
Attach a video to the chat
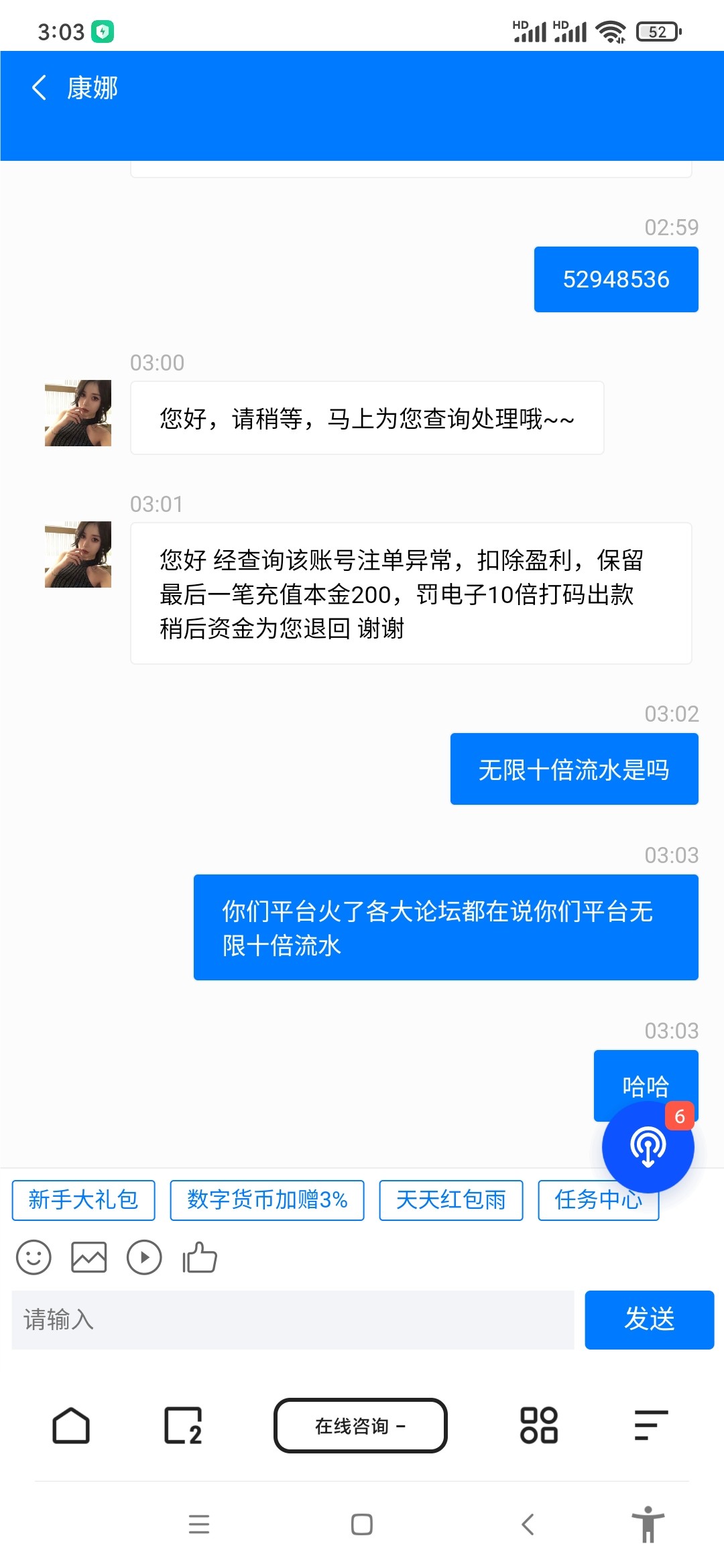[144, 1257]
